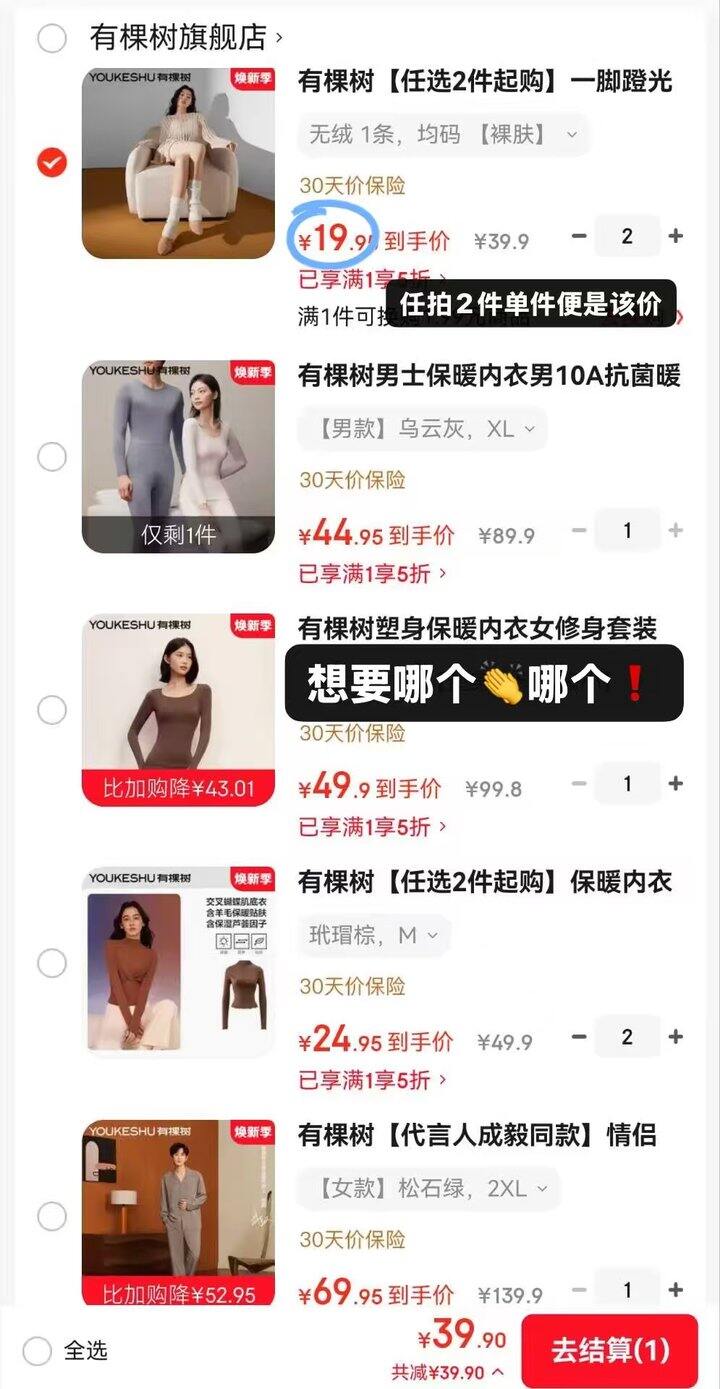Tap the 去结算(1) checkout button
720x1389 pixels.
(611, 1348)
